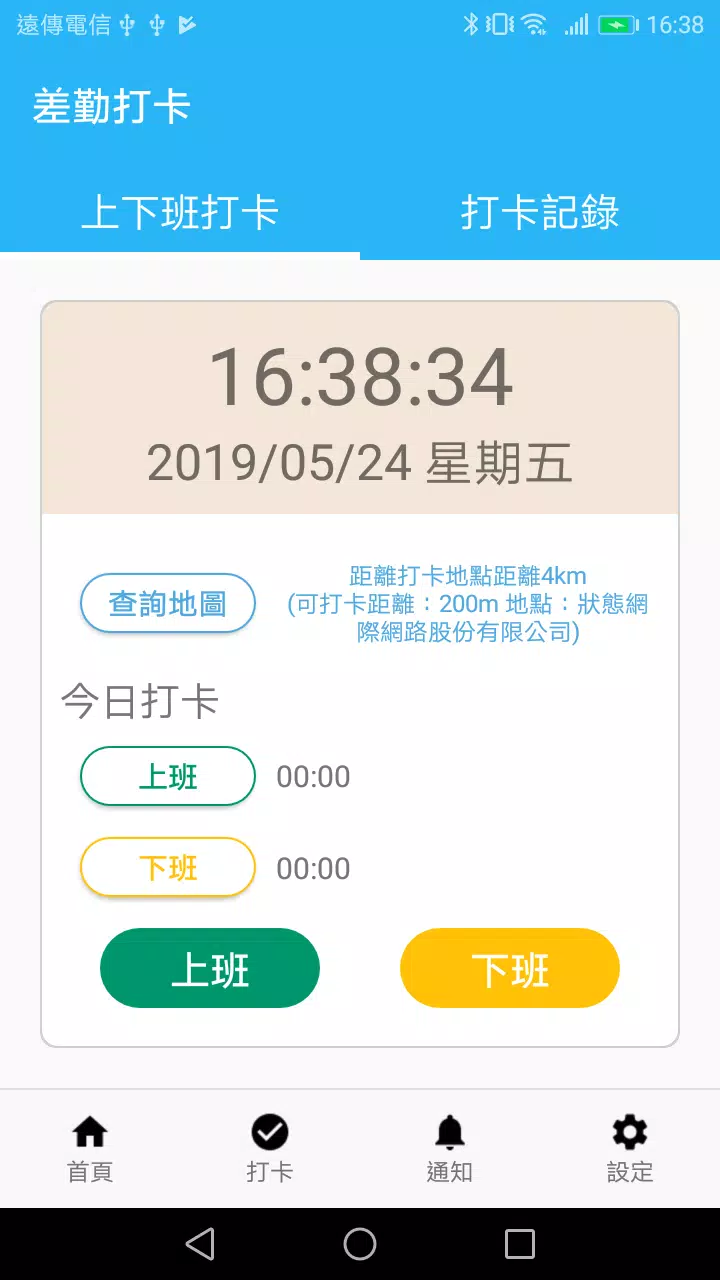Tap the clock showing 16:38:34

click(360, 377)
